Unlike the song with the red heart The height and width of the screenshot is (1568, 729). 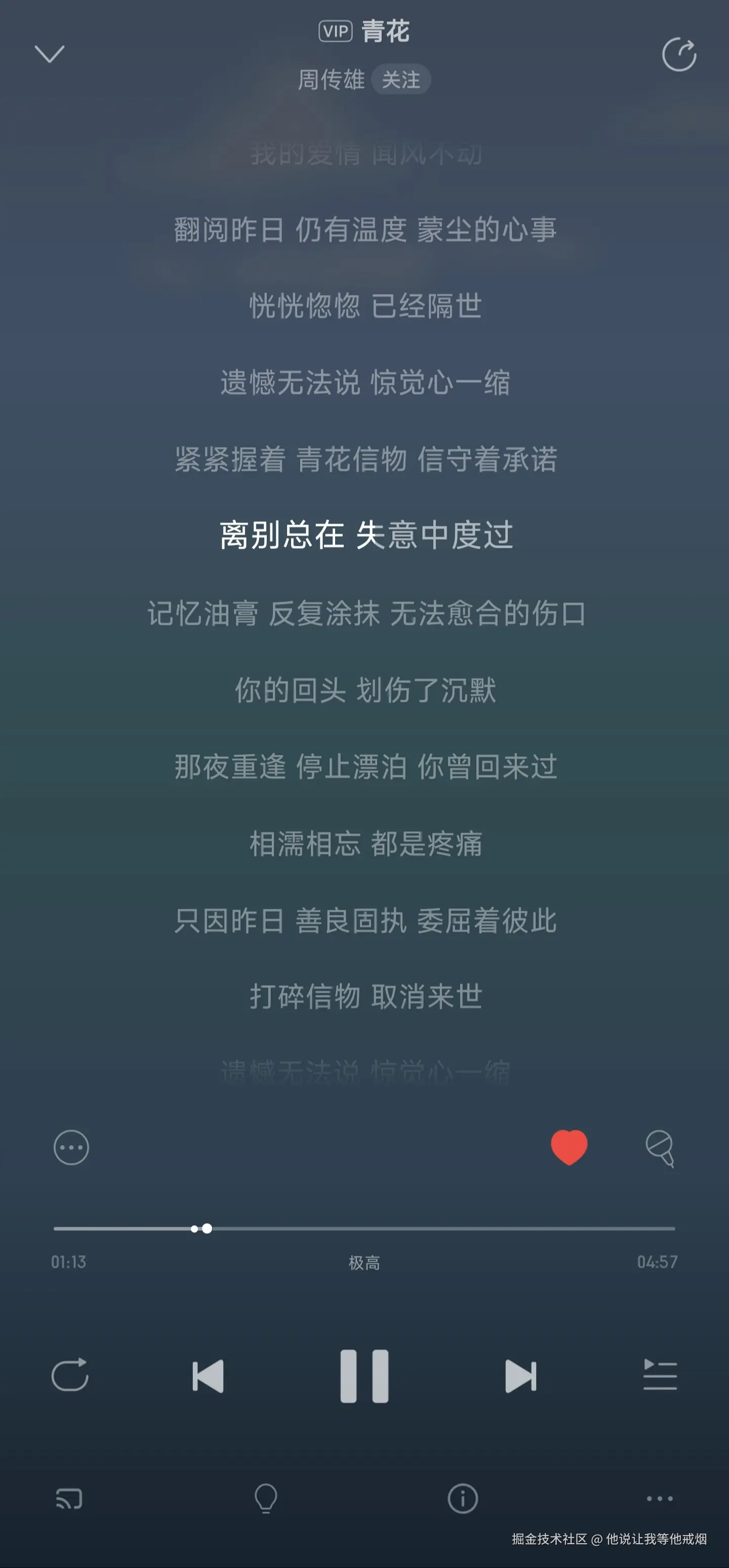569,1147
